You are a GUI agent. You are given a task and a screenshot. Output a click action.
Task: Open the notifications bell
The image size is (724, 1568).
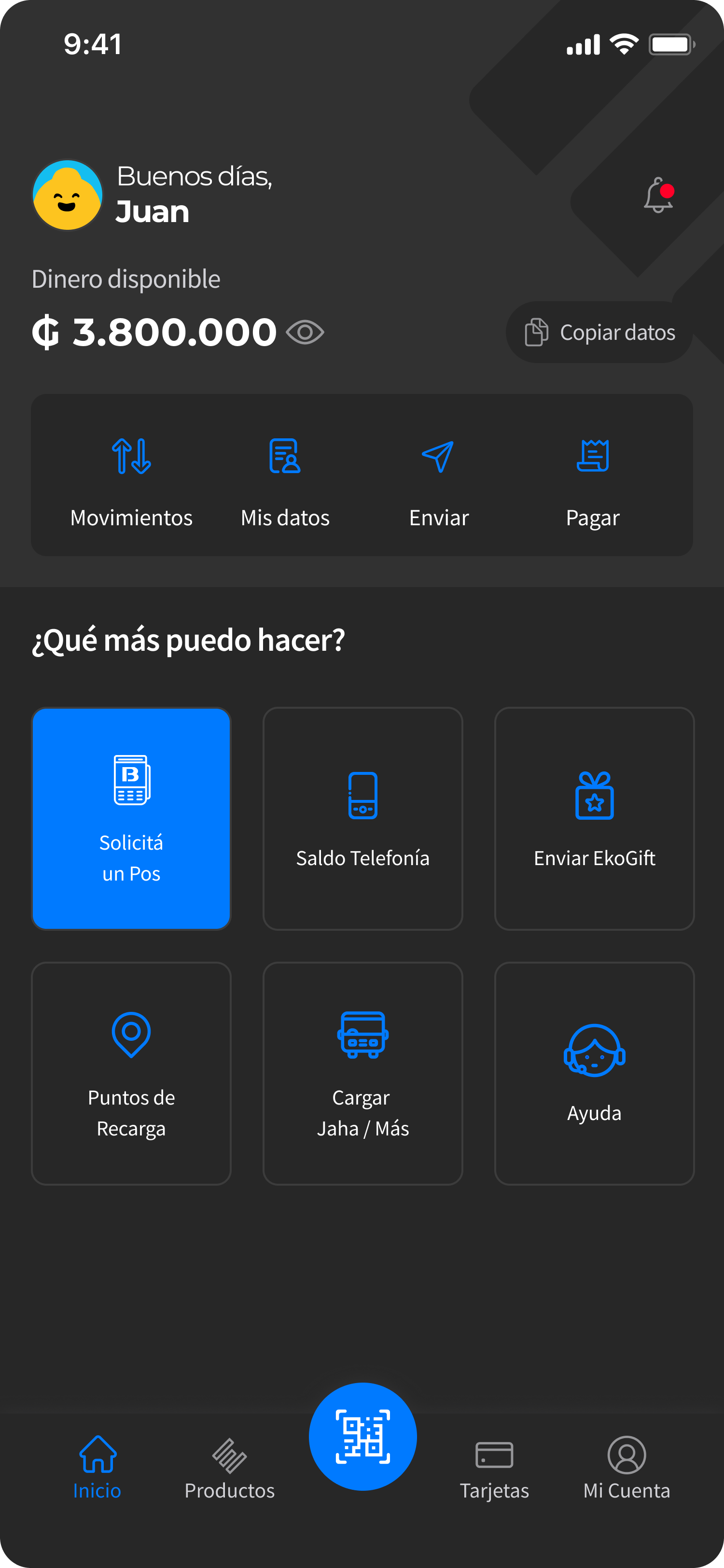(x=658, y=196)
